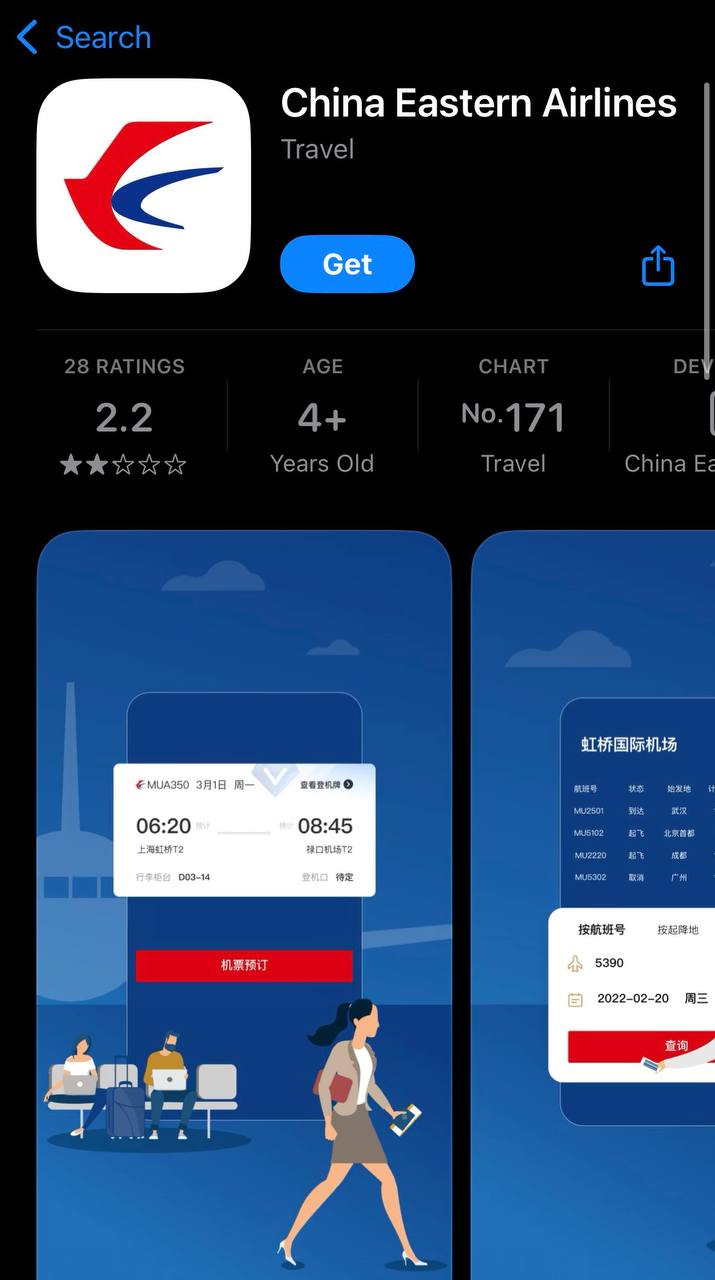Share the China Eastern Airlines app

[x=657, y=265]
